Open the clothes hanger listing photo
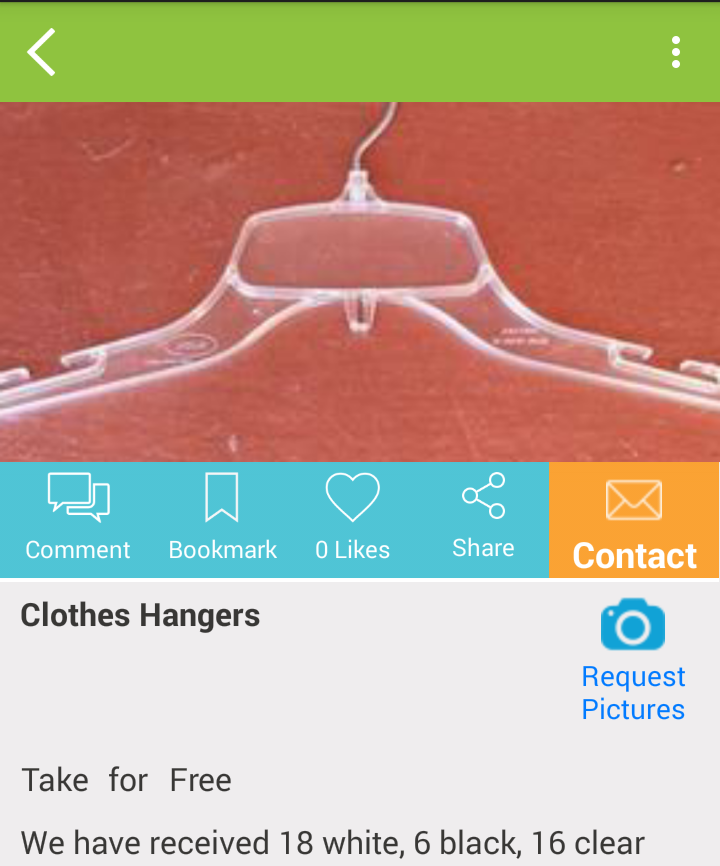This screenshot has width=720, height=866. pos(360,282)
